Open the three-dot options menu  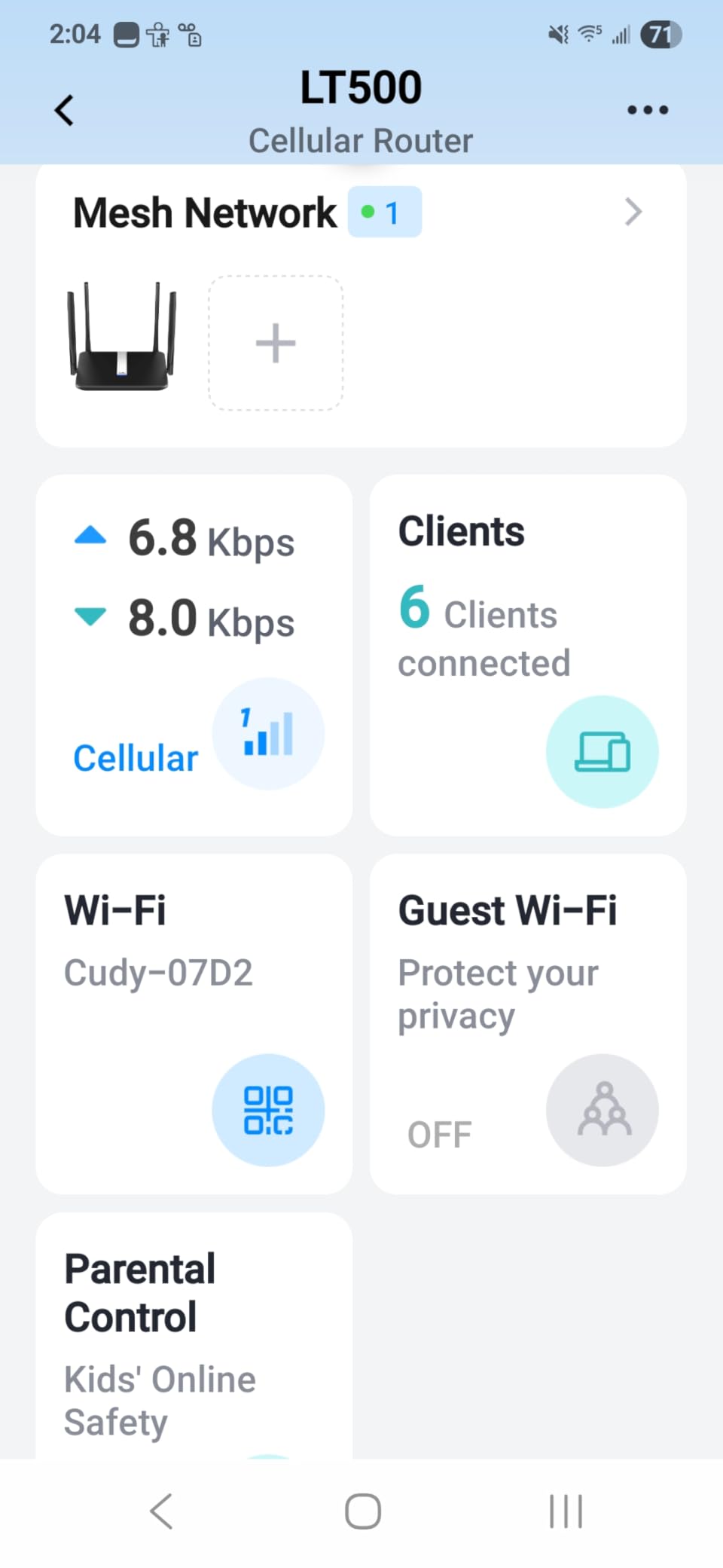pyautogui.click(x=646, y=109)
